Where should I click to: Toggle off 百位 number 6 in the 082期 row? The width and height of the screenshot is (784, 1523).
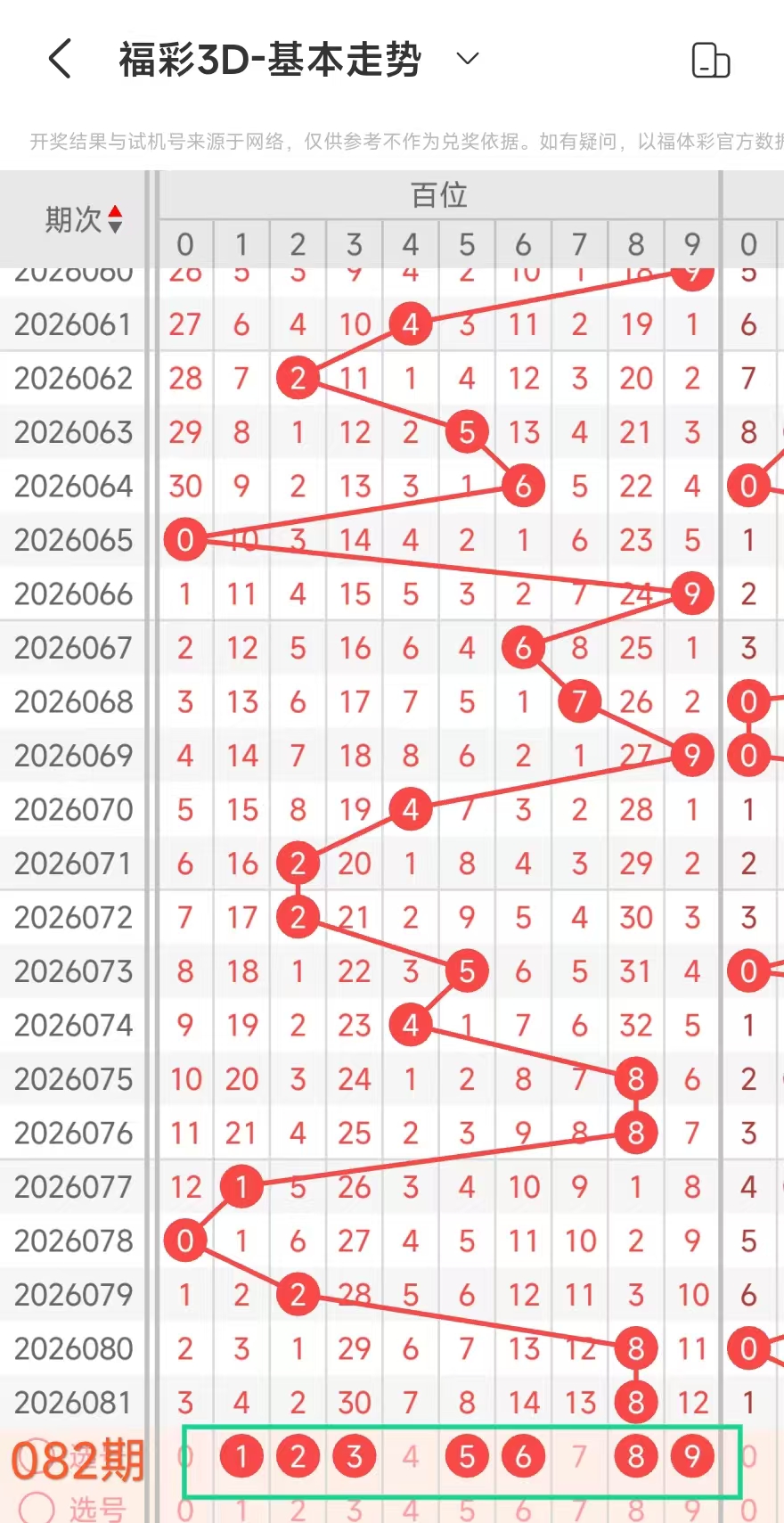[x=523, y=1456]
